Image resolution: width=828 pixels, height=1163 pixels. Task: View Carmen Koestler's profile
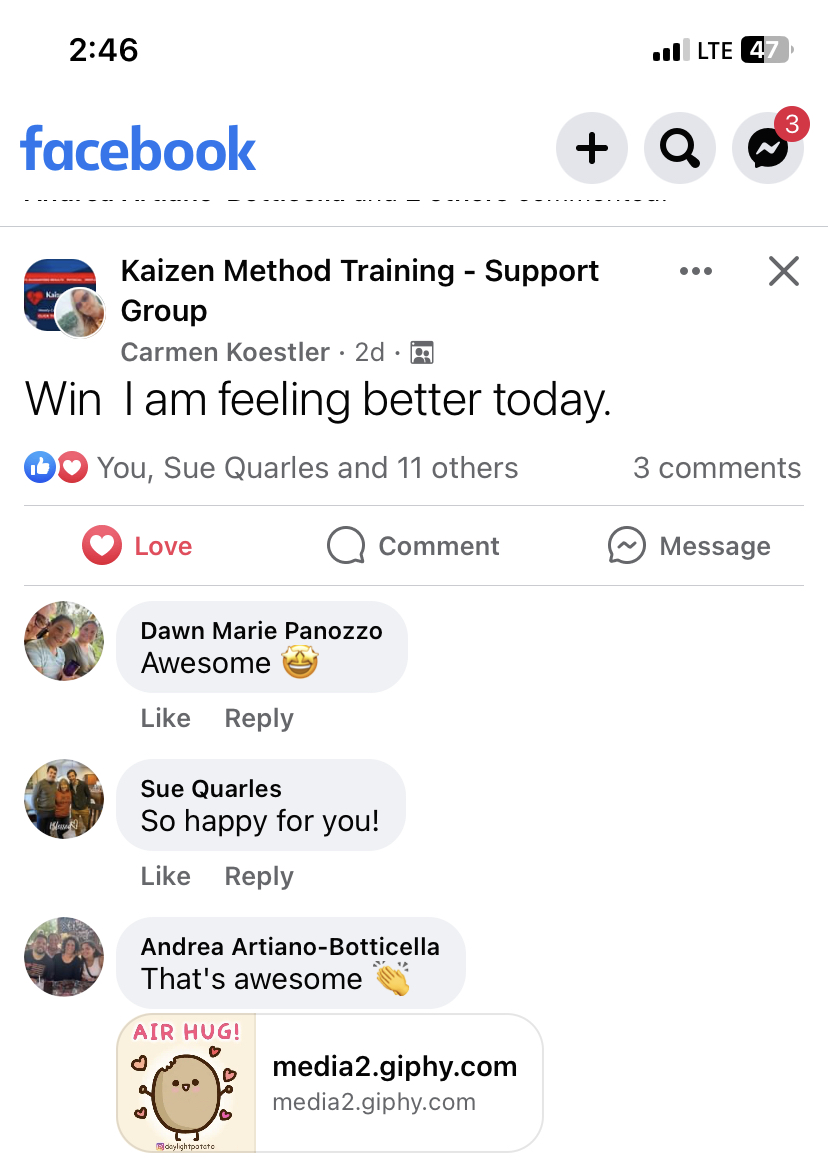[225, 352]
